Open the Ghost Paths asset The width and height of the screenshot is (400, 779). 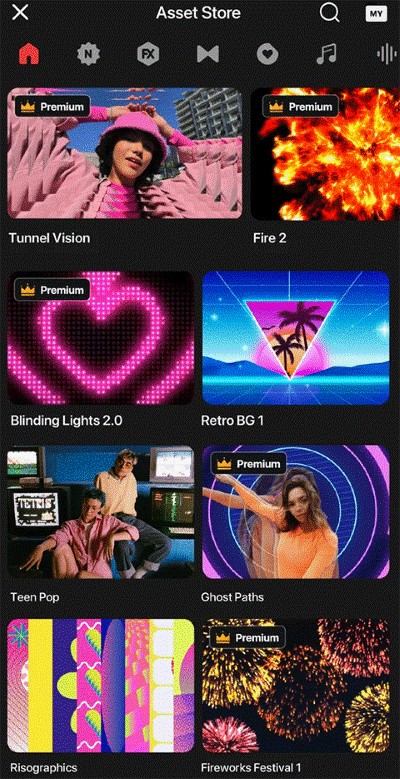(x=296, y=512)
